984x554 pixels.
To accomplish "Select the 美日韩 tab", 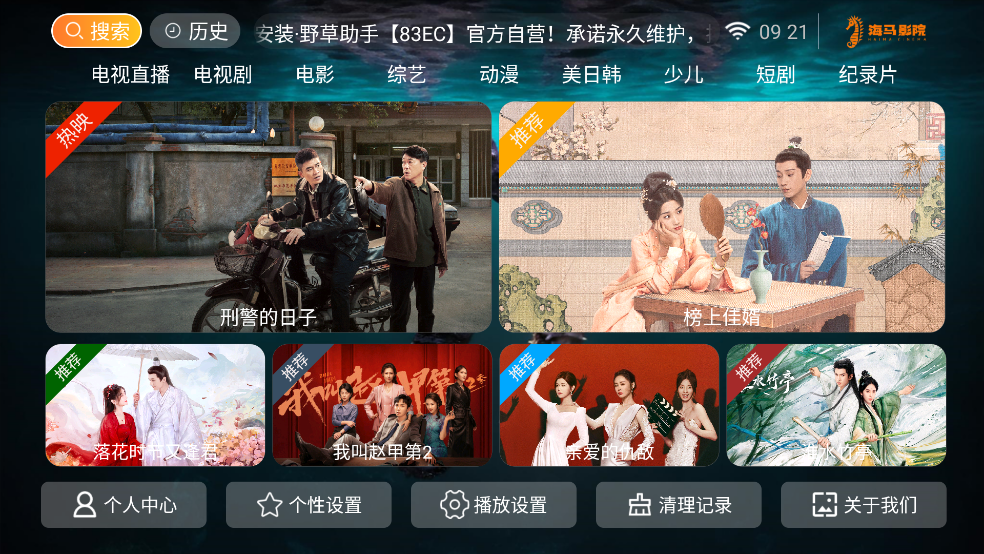I will pyautogui.click(x=591, y=75).
